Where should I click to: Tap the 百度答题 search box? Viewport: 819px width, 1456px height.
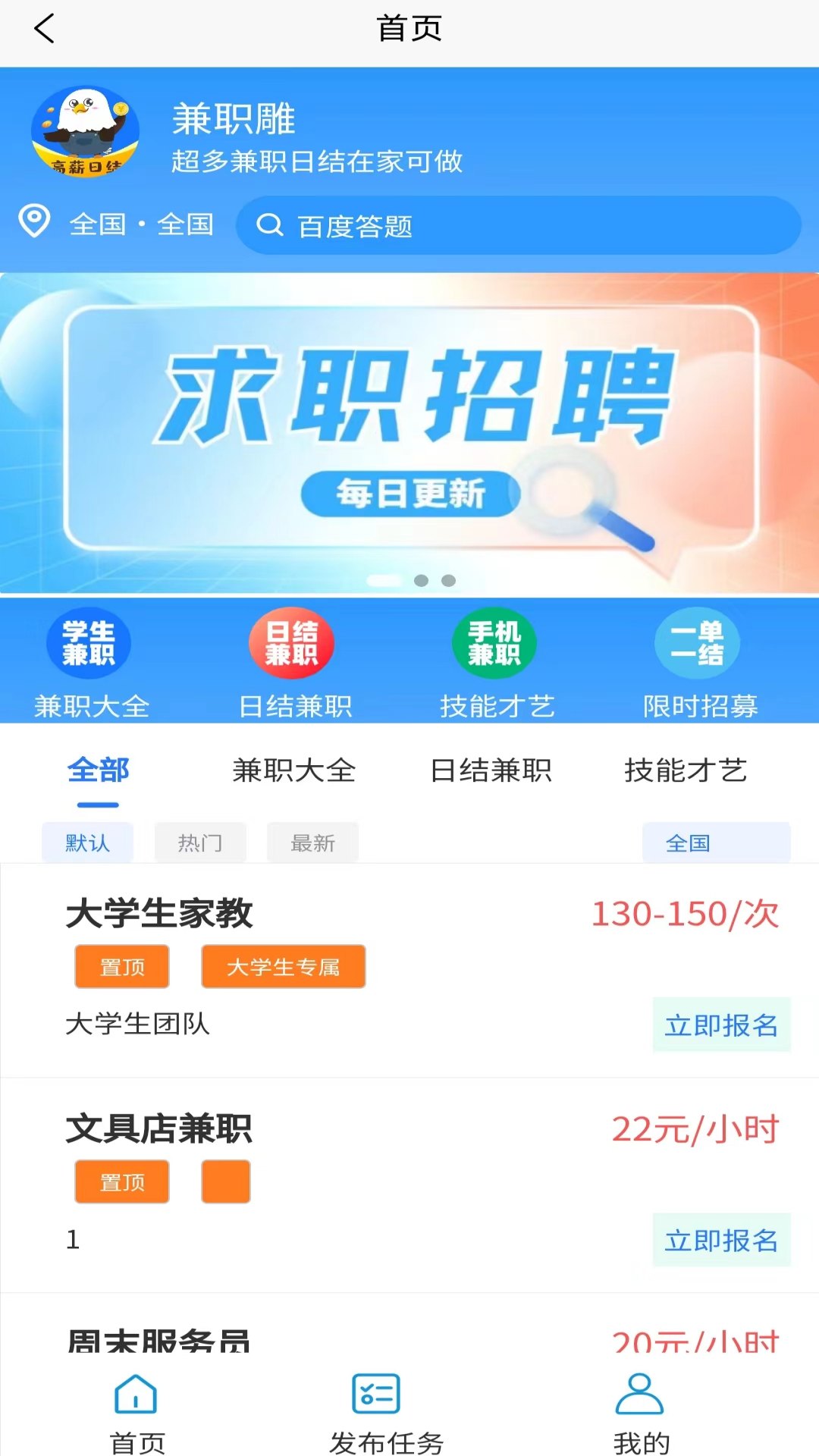coord(518,225)
